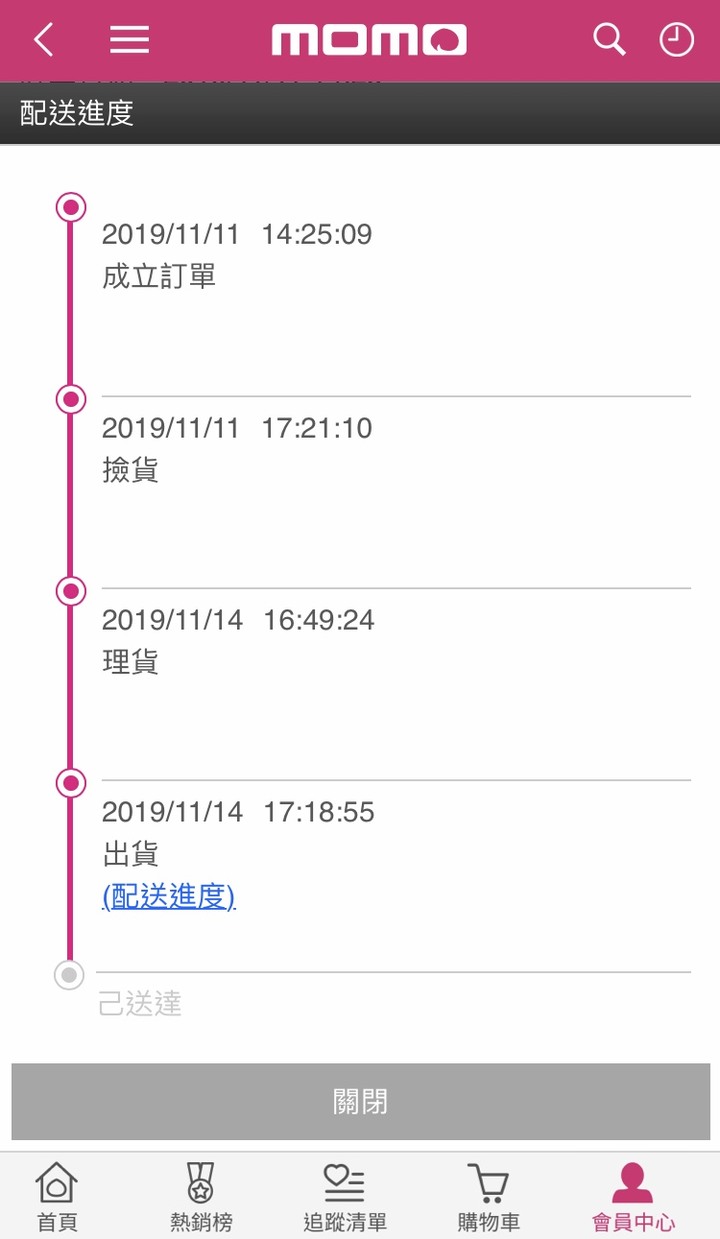
Task: View browsing history clock icon
Action: (x=677, y=40)
